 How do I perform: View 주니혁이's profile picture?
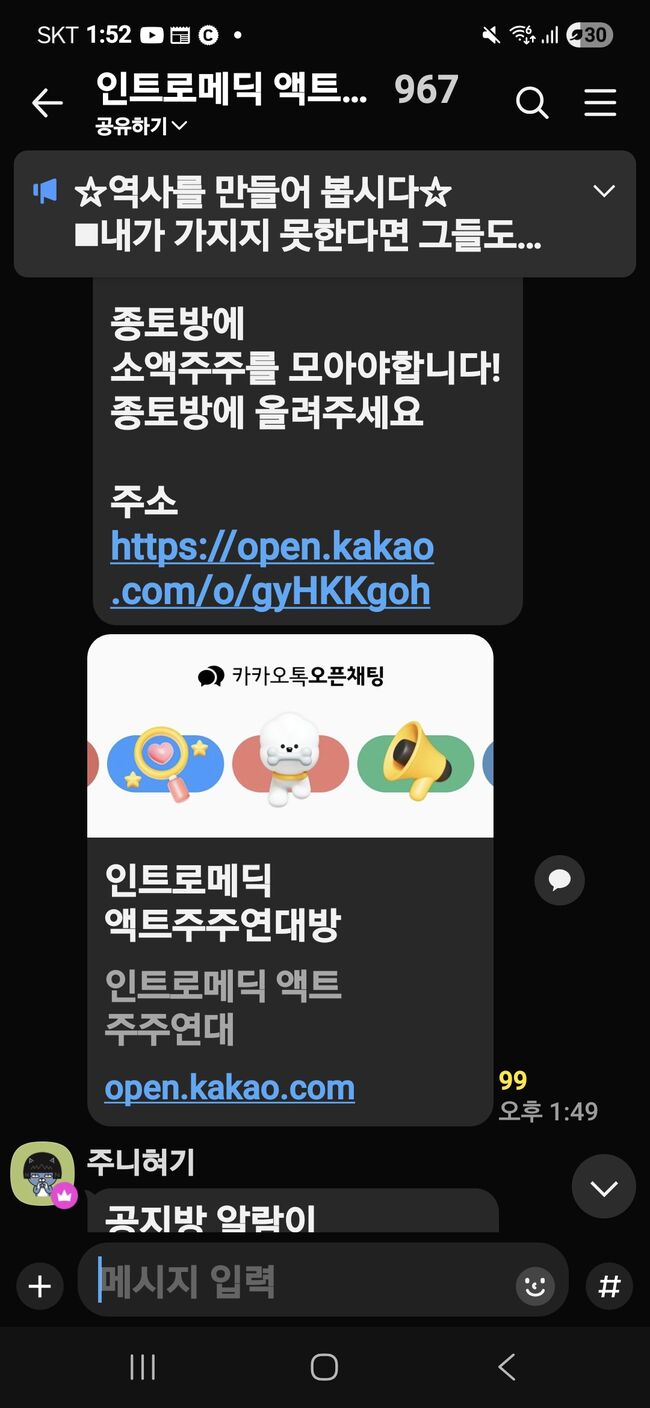click(x=42, y=1174)
